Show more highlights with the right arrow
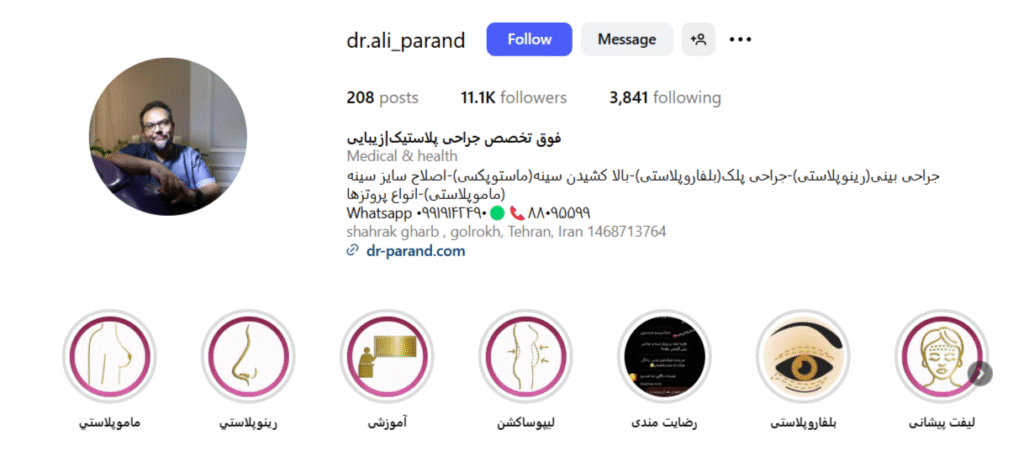The width and height of the screenshot is (1024, 451). pos(981,373)
